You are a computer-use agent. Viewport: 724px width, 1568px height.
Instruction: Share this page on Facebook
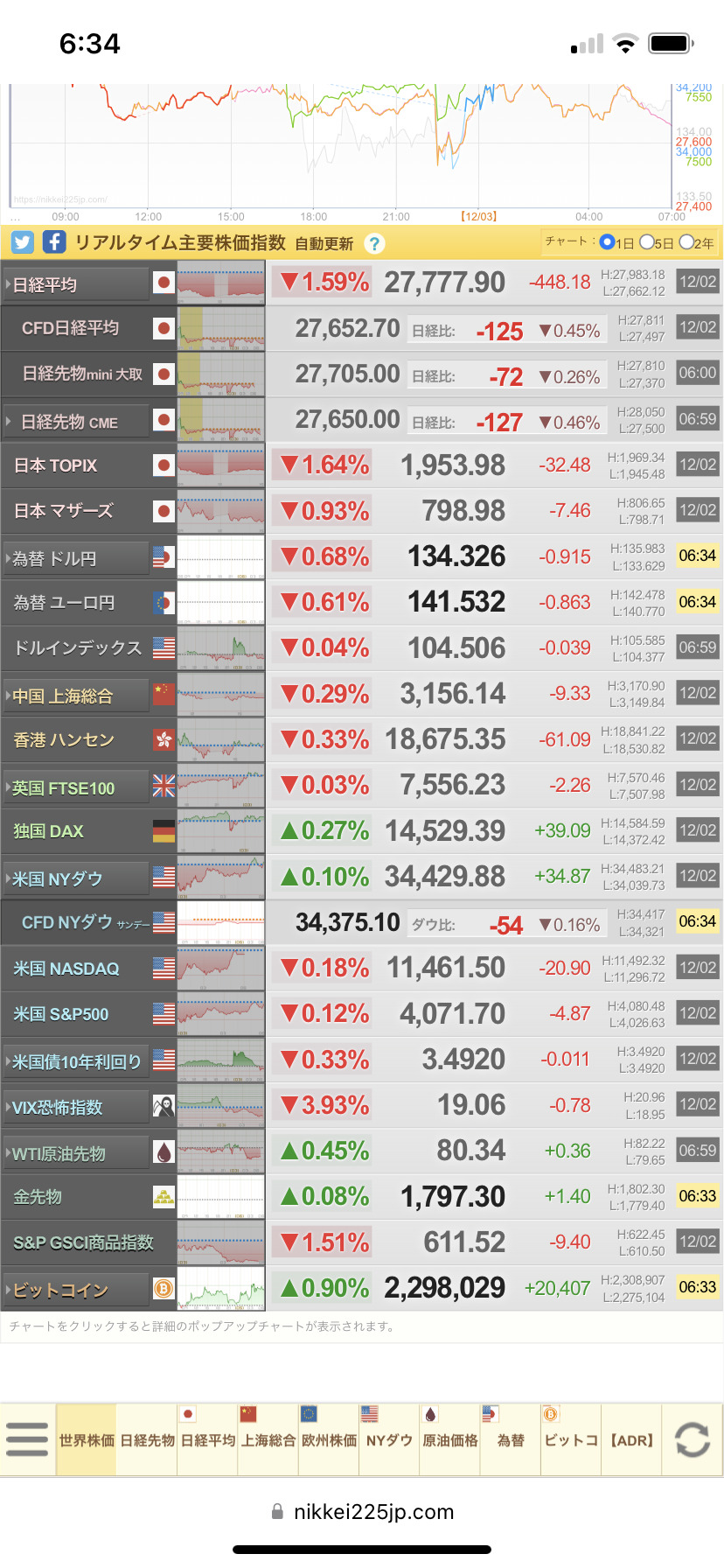click(x=54, y=241)
